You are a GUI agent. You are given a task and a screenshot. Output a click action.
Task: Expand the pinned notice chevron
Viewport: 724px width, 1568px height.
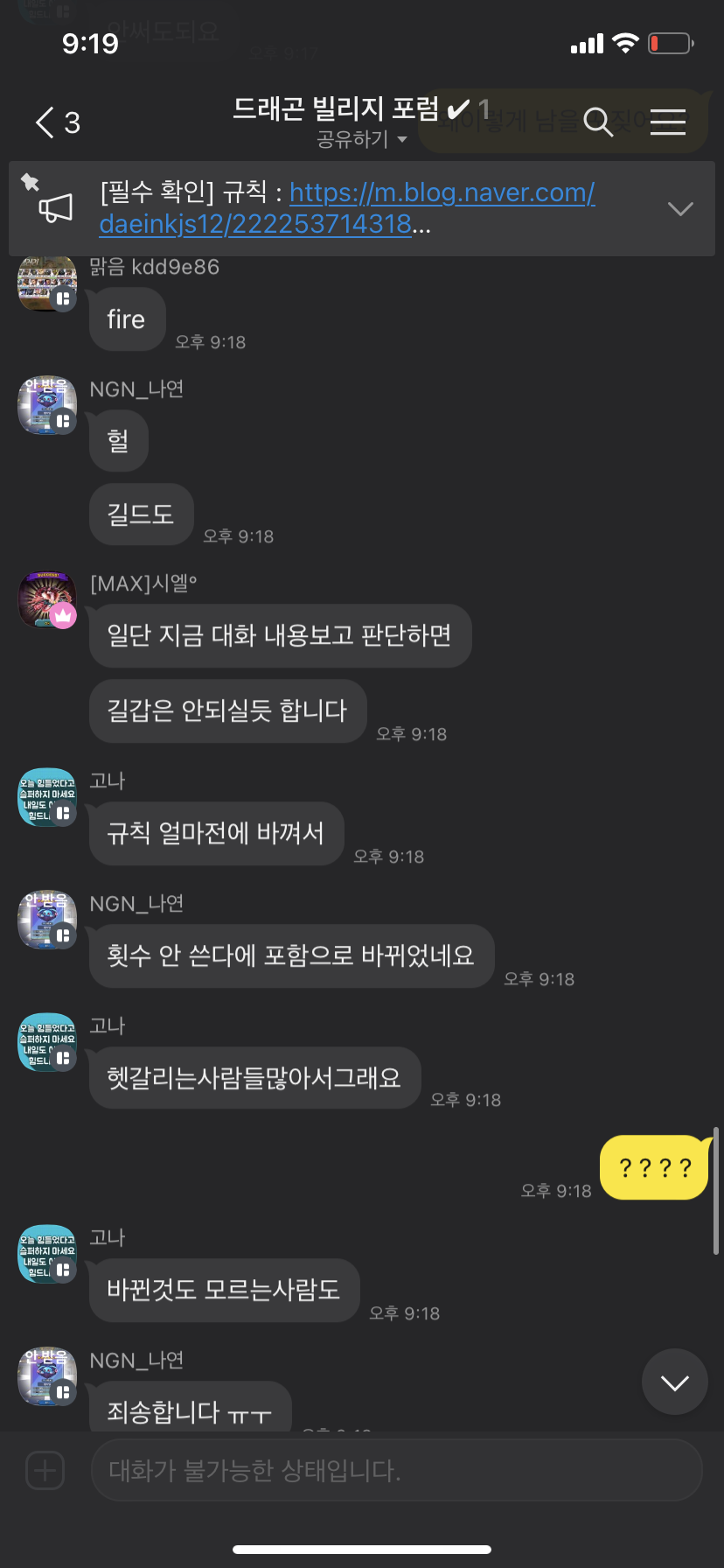point(679,208)
